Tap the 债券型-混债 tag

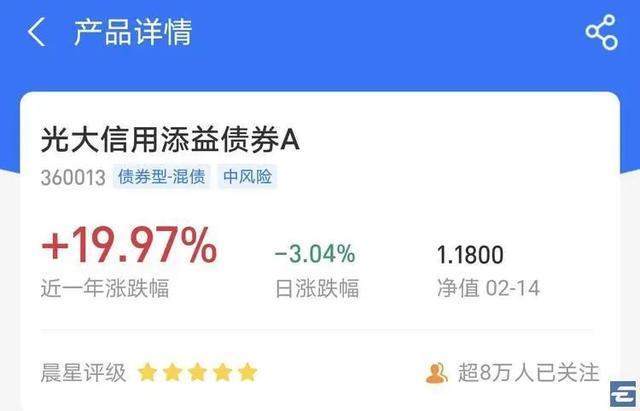160,178
